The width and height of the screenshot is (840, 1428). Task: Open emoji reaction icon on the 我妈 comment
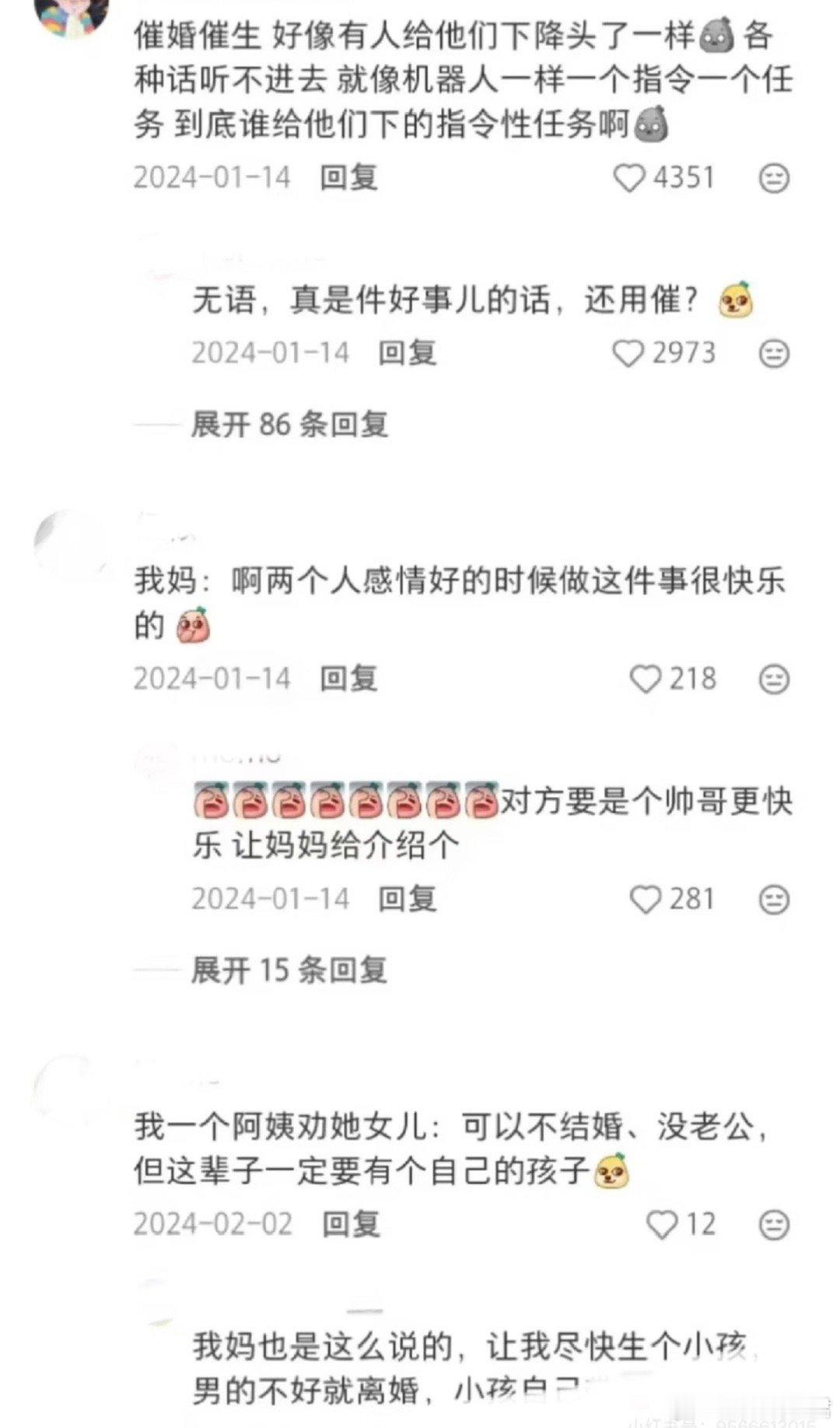[773, 678]
